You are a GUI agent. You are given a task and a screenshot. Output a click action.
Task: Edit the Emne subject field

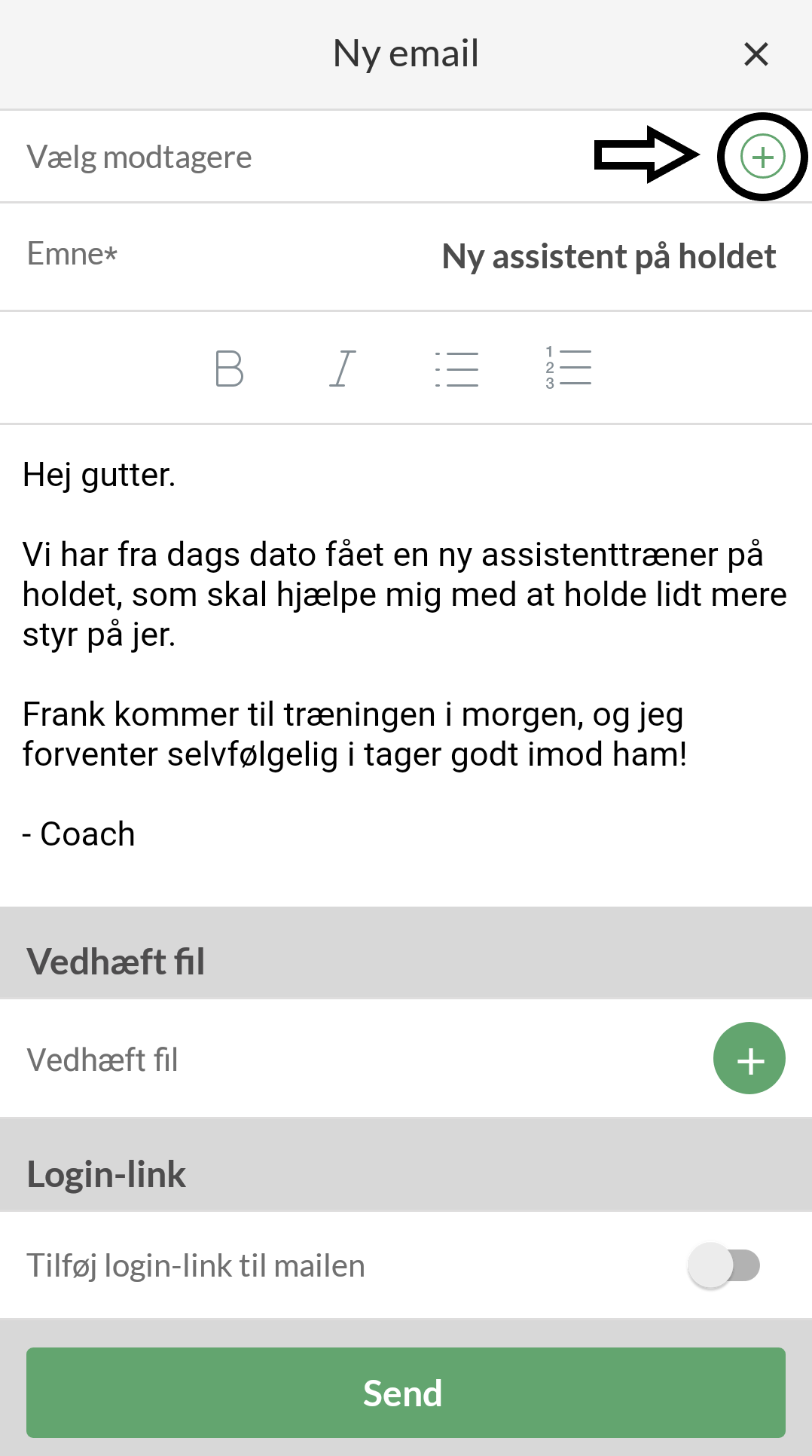406,256
